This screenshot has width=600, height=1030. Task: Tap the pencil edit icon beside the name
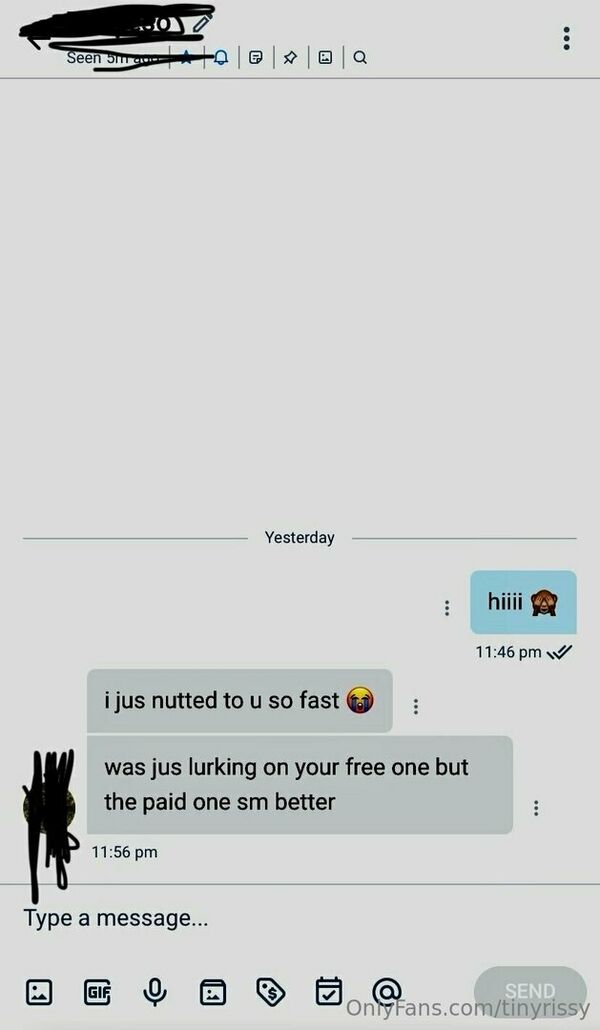coord(202,24)
